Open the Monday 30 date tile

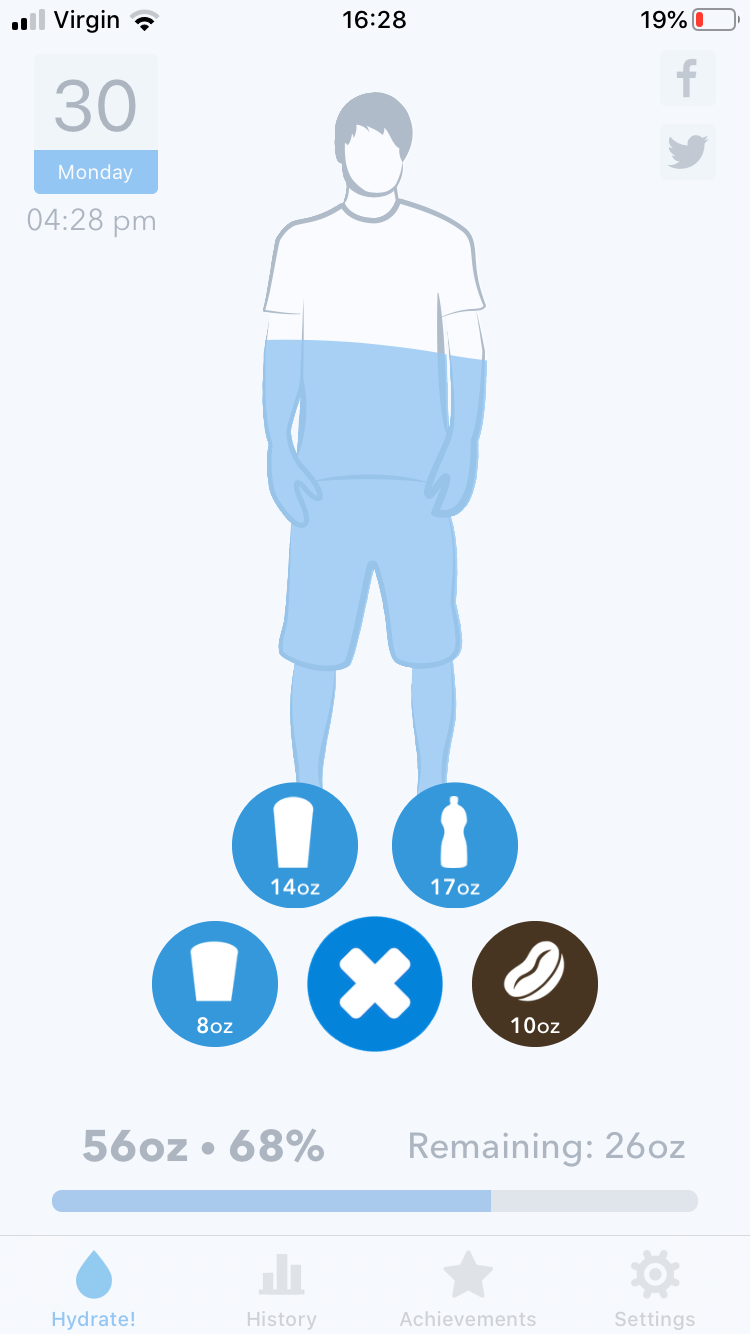96,124
